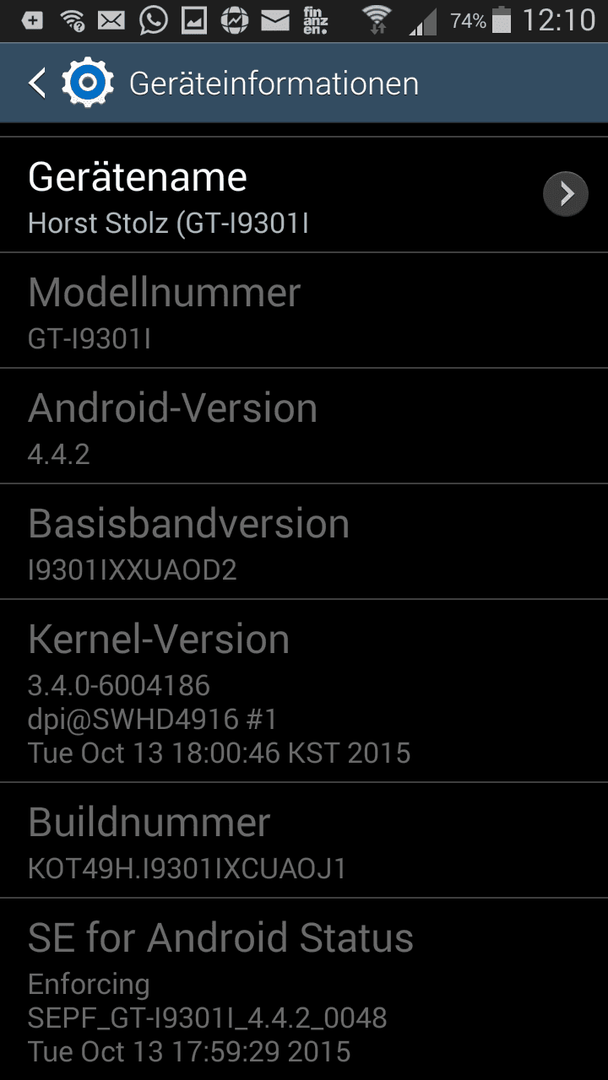Go back from Geräteinformationen
The height and width of the screenshot is (1080, 608).
[40, 83]
